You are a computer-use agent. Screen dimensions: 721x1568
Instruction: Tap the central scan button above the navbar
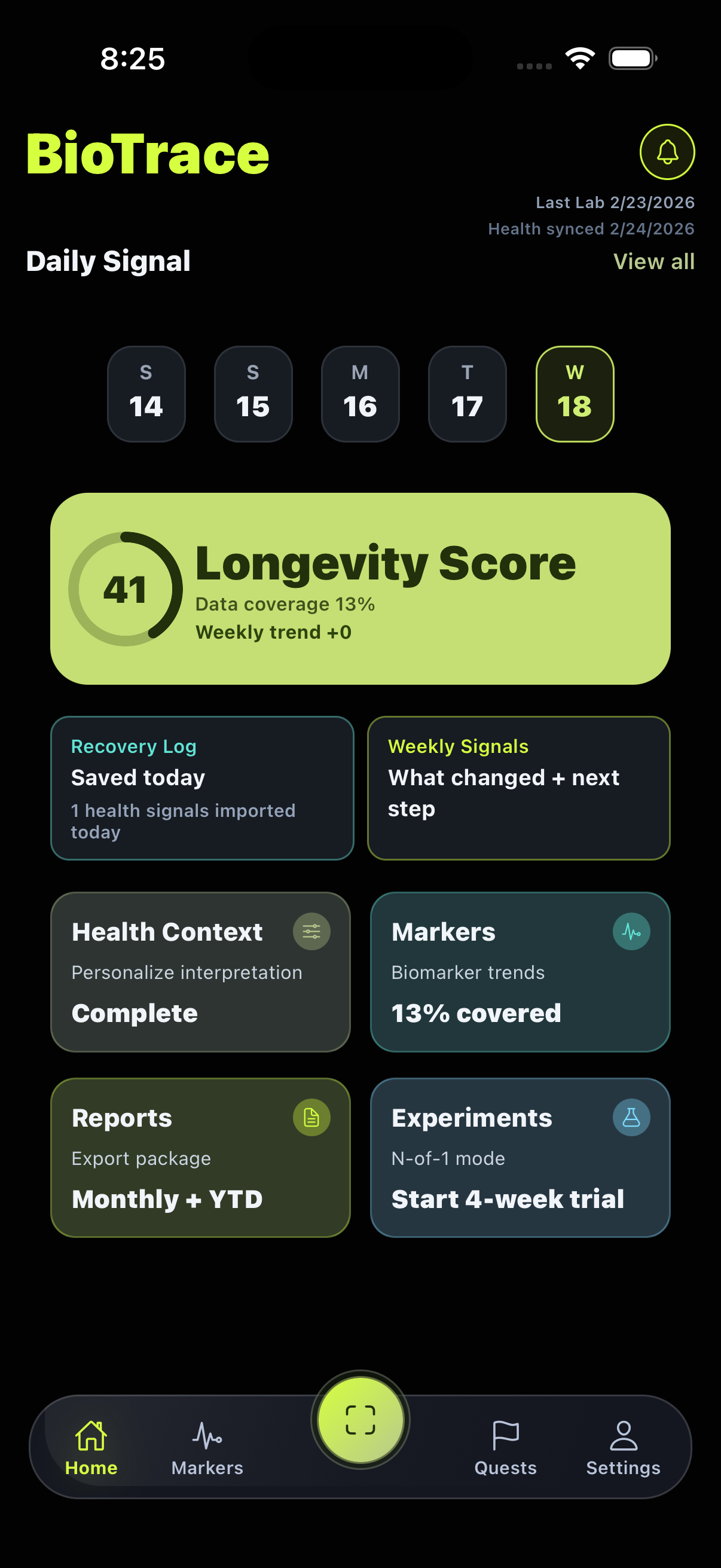pyautogui.click(x=360, y=1420)
